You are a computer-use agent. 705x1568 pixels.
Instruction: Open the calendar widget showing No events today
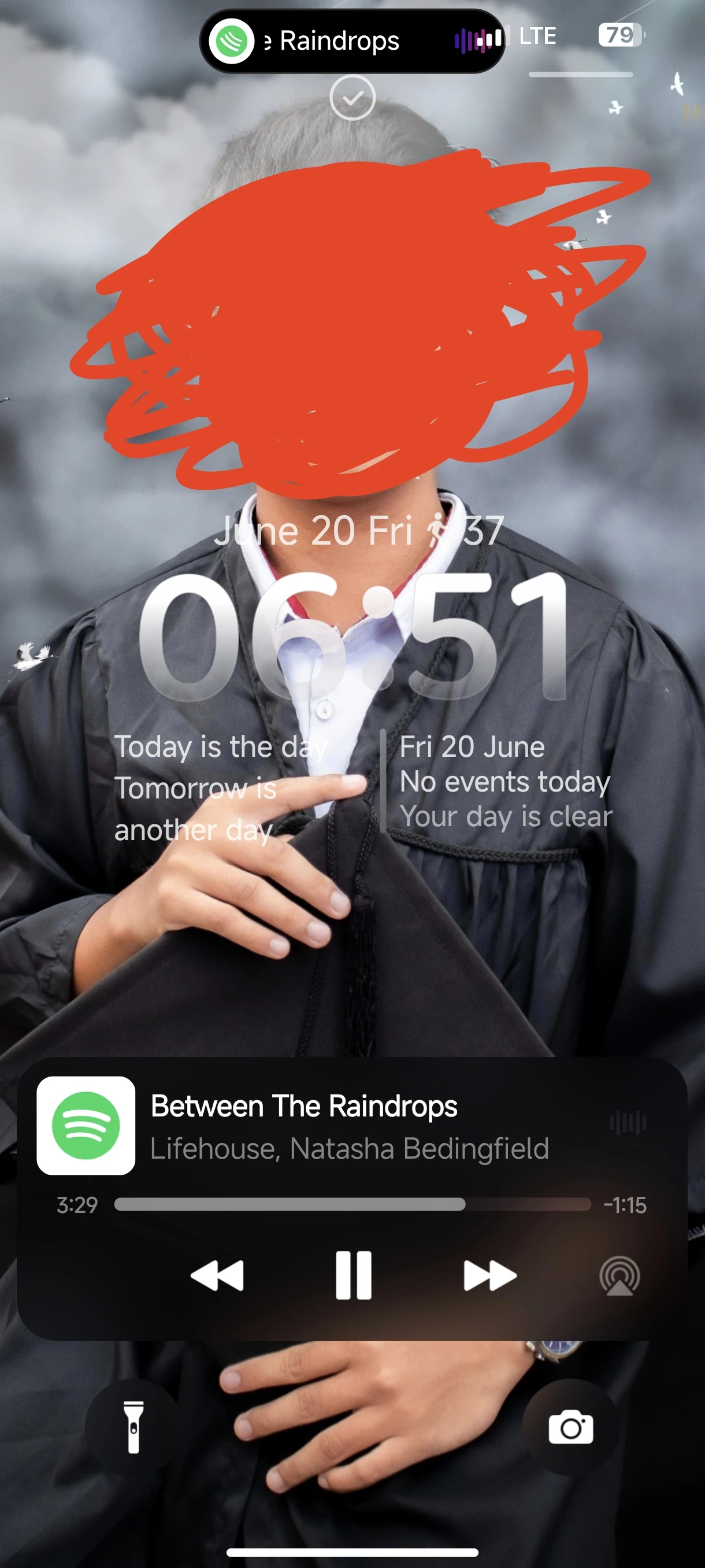click(505, 782)
